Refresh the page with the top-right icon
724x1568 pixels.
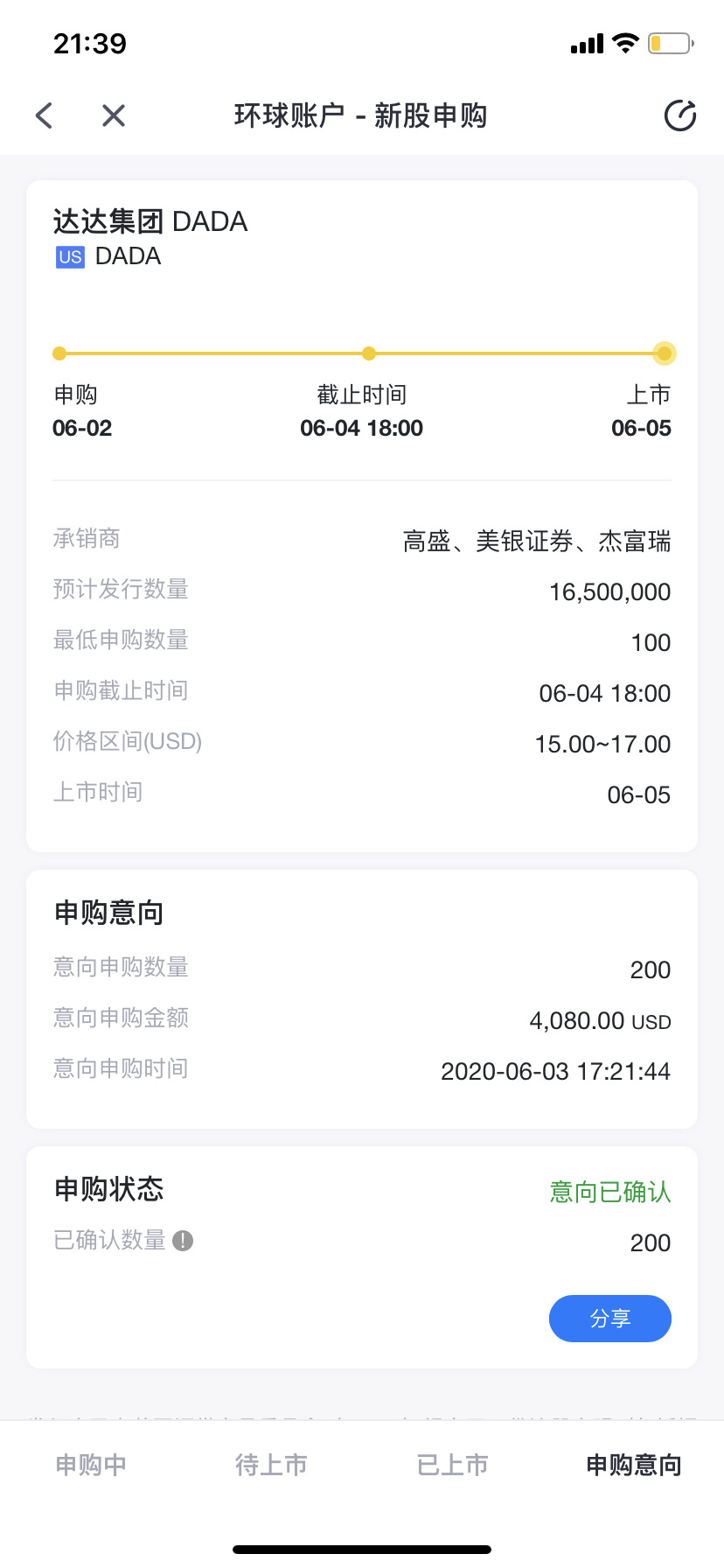point(680,115)
